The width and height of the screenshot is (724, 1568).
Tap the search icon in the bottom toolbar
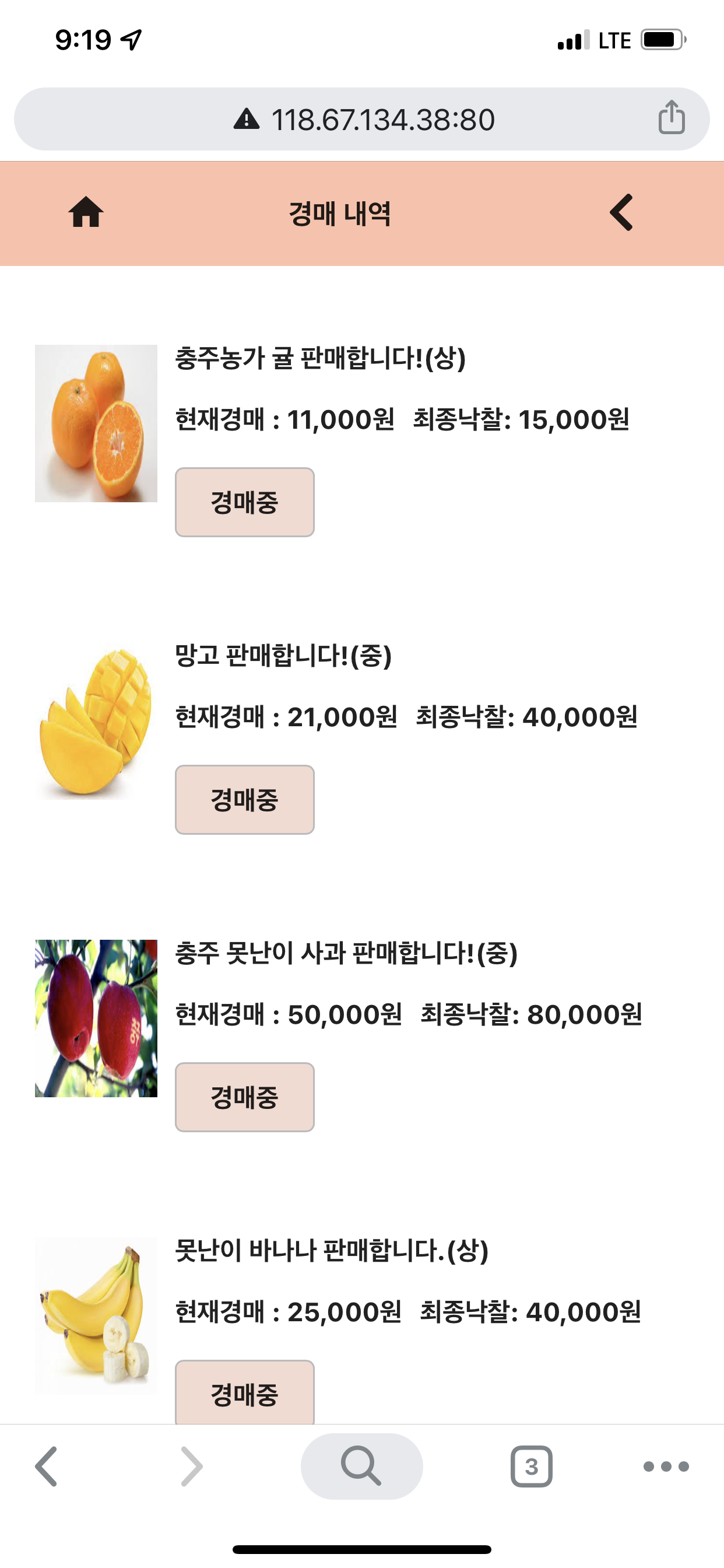361,1468
